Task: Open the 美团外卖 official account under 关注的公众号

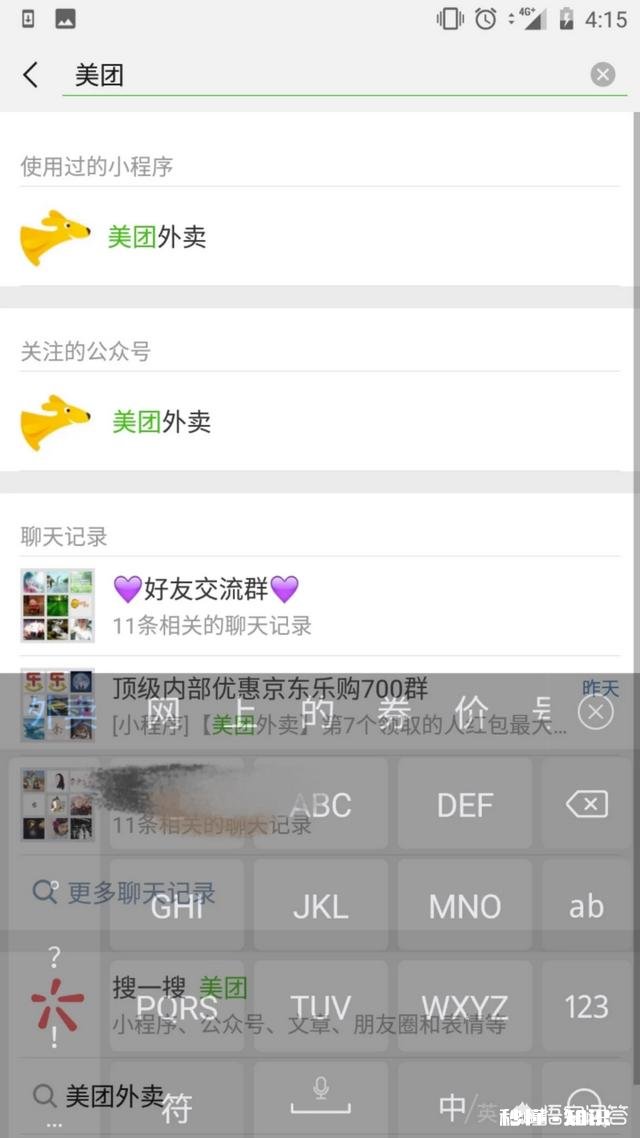Action: pyautogui.click(x=161, y=422)
